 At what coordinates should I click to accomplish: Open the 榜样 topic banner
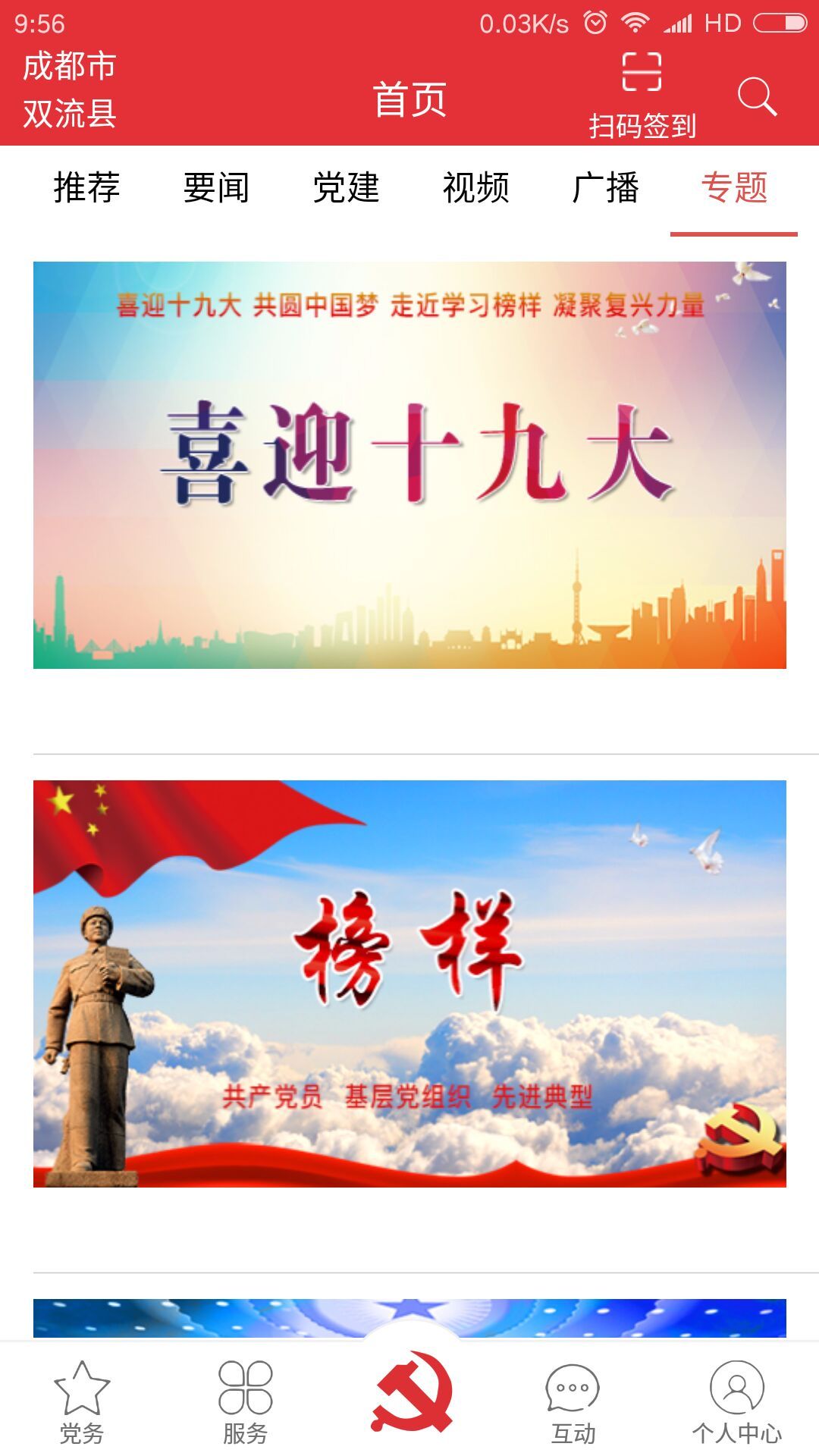(x=409, y=984)
